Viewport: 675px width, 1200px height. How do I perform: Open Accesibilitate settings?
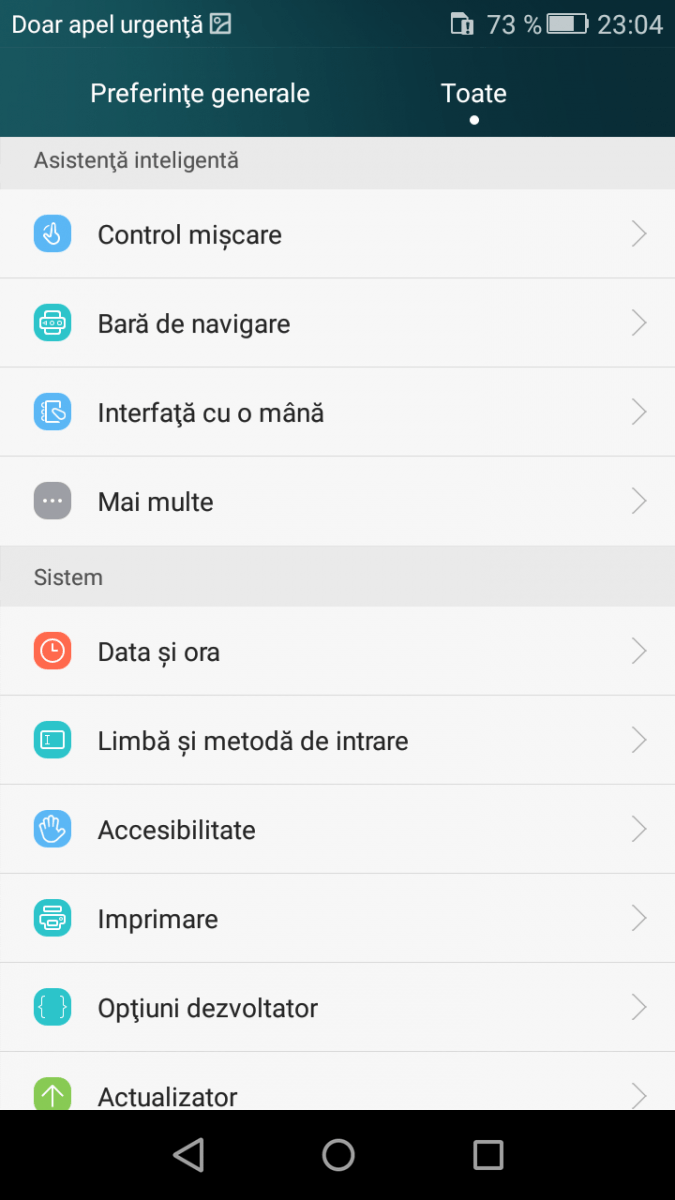(337, 829)
